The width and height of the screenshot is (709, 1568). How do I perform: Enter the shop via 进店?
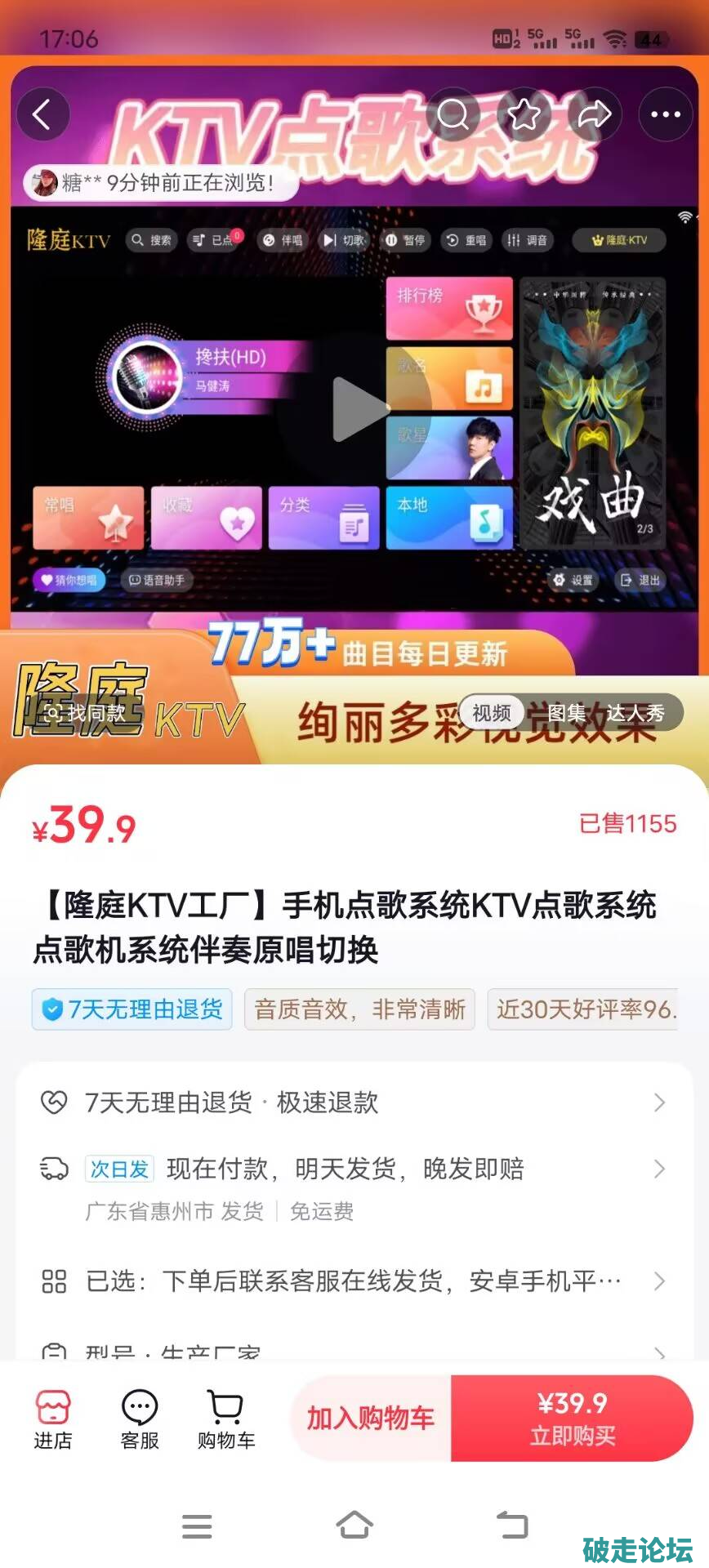(53, 1419)
